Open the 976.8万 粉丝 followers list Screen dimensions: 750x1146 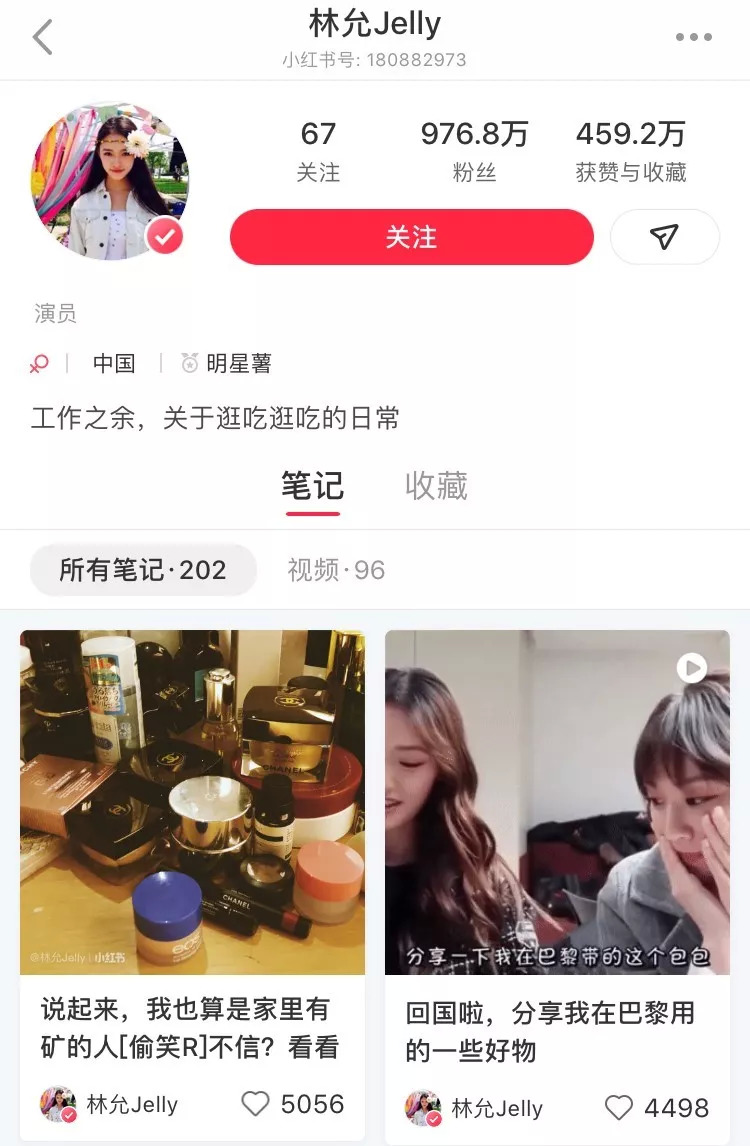pos(474,151)
